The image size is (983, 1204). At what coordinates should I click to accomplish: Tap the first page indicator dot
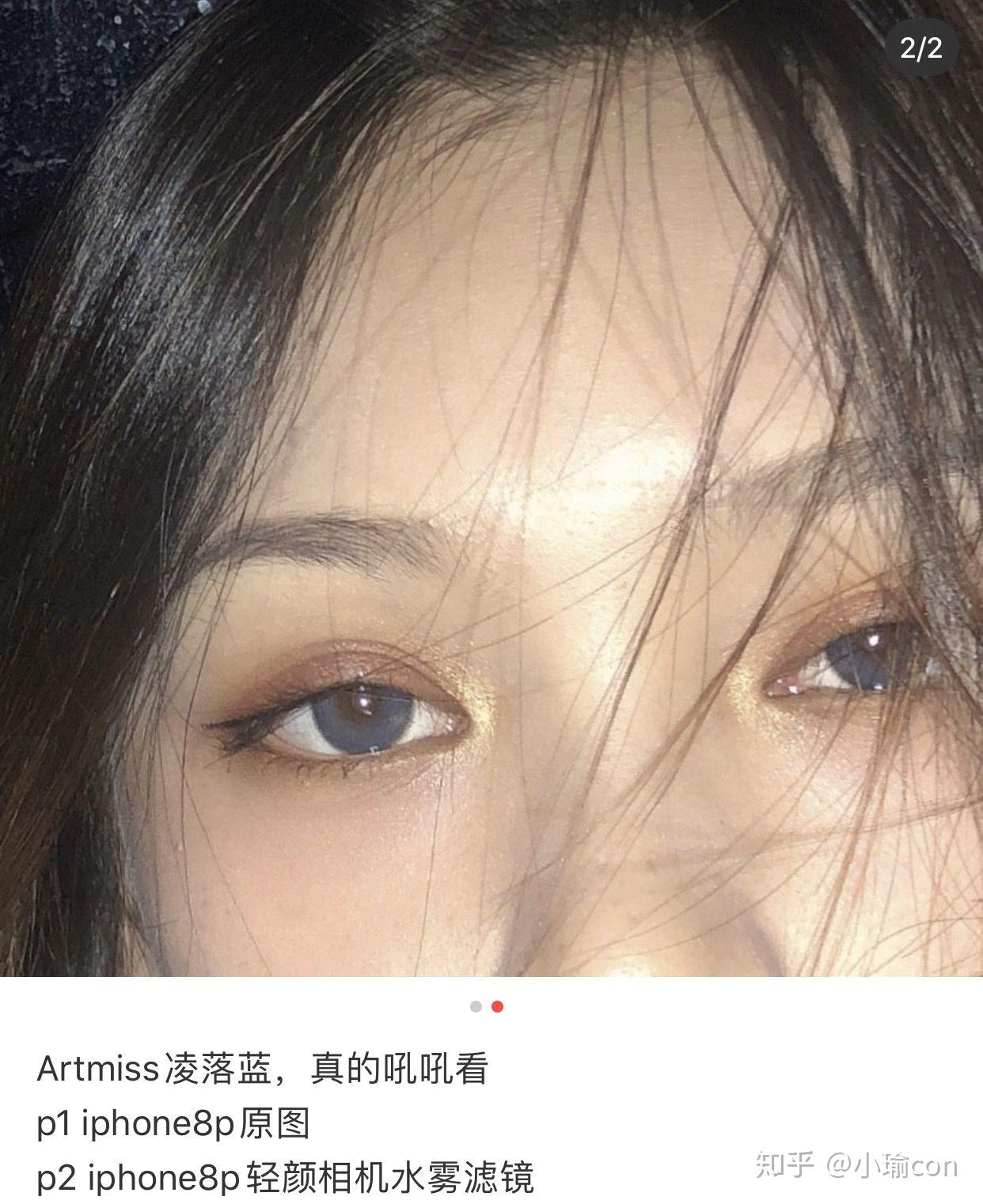[476, 1007]
